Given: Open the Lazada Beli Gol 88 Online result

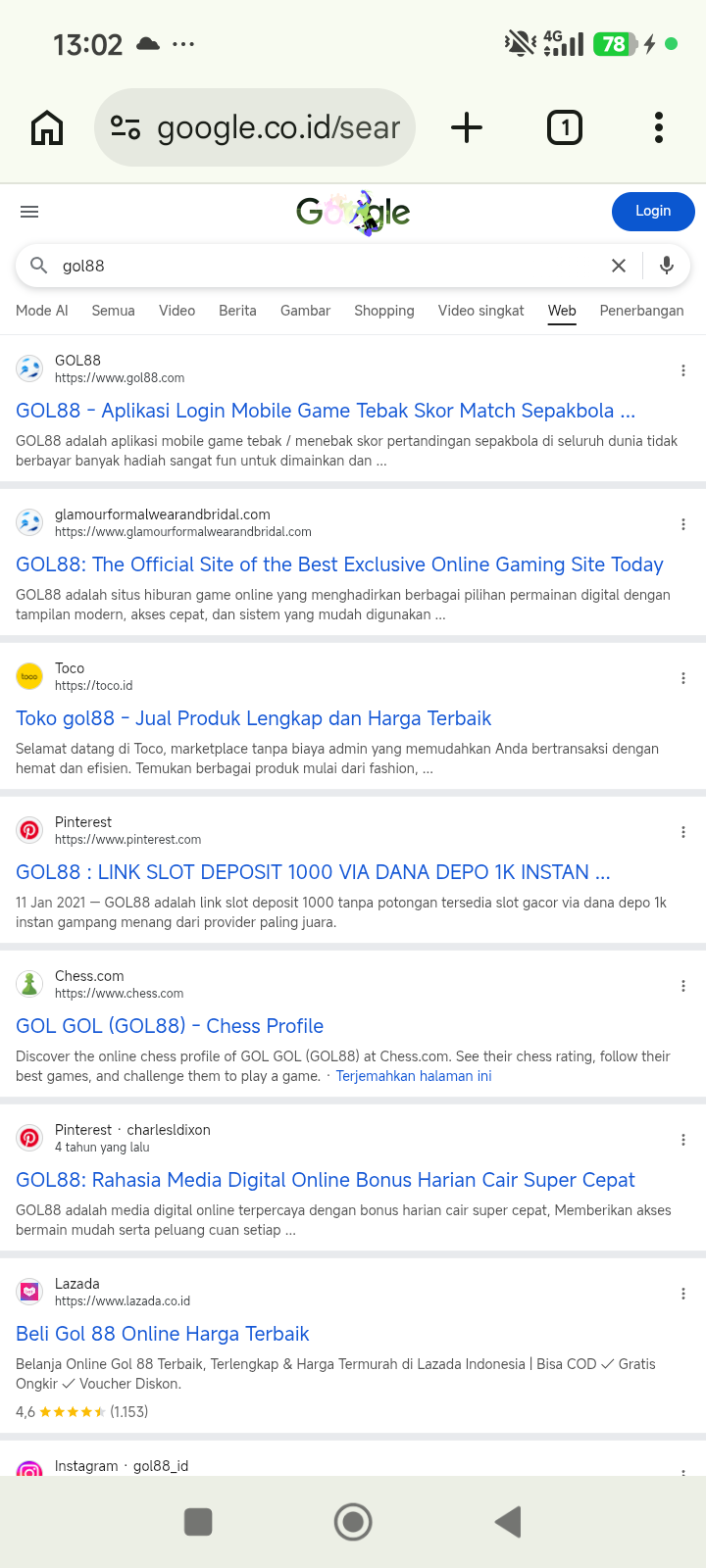Looking at the screenshot, I should 163,1334.
